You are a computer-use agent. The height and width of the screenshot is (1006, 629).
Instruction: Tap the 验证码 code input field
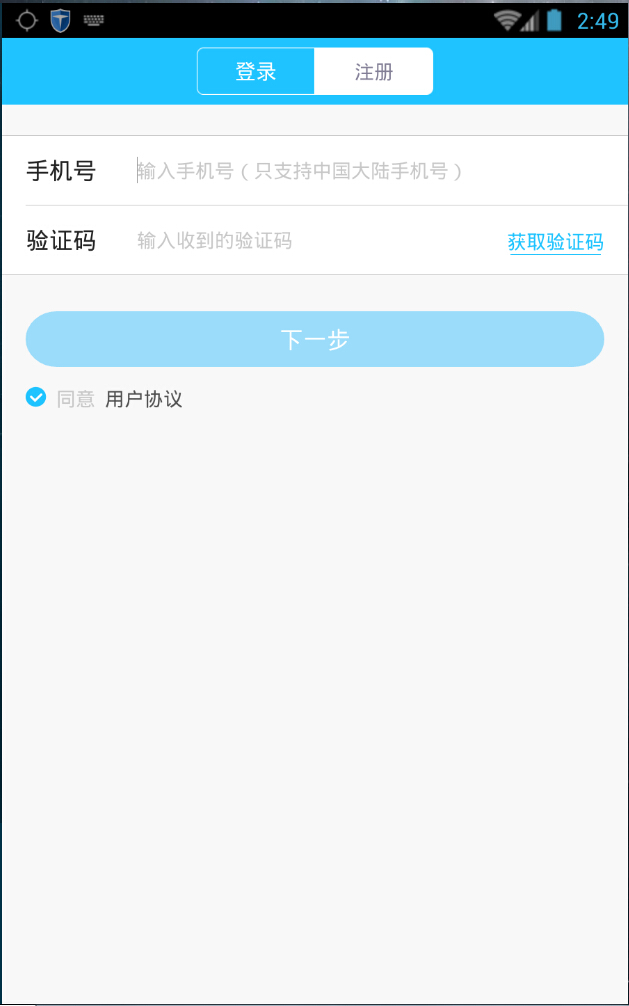click(x=310, y=241)
